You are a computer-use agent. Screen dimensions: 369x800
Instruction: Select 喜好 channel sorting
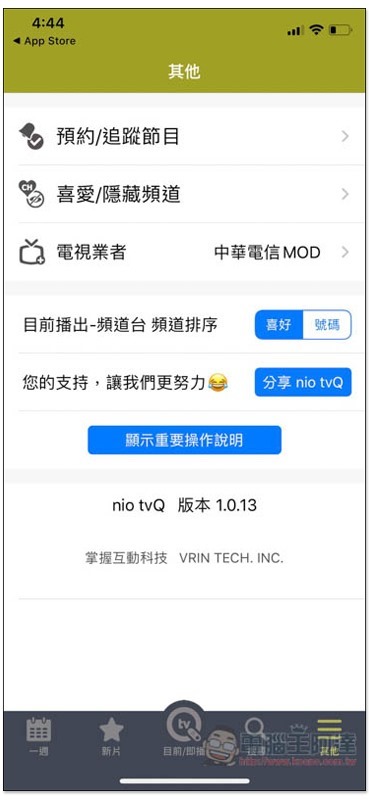pyautogui.click(x=279, y=324)
